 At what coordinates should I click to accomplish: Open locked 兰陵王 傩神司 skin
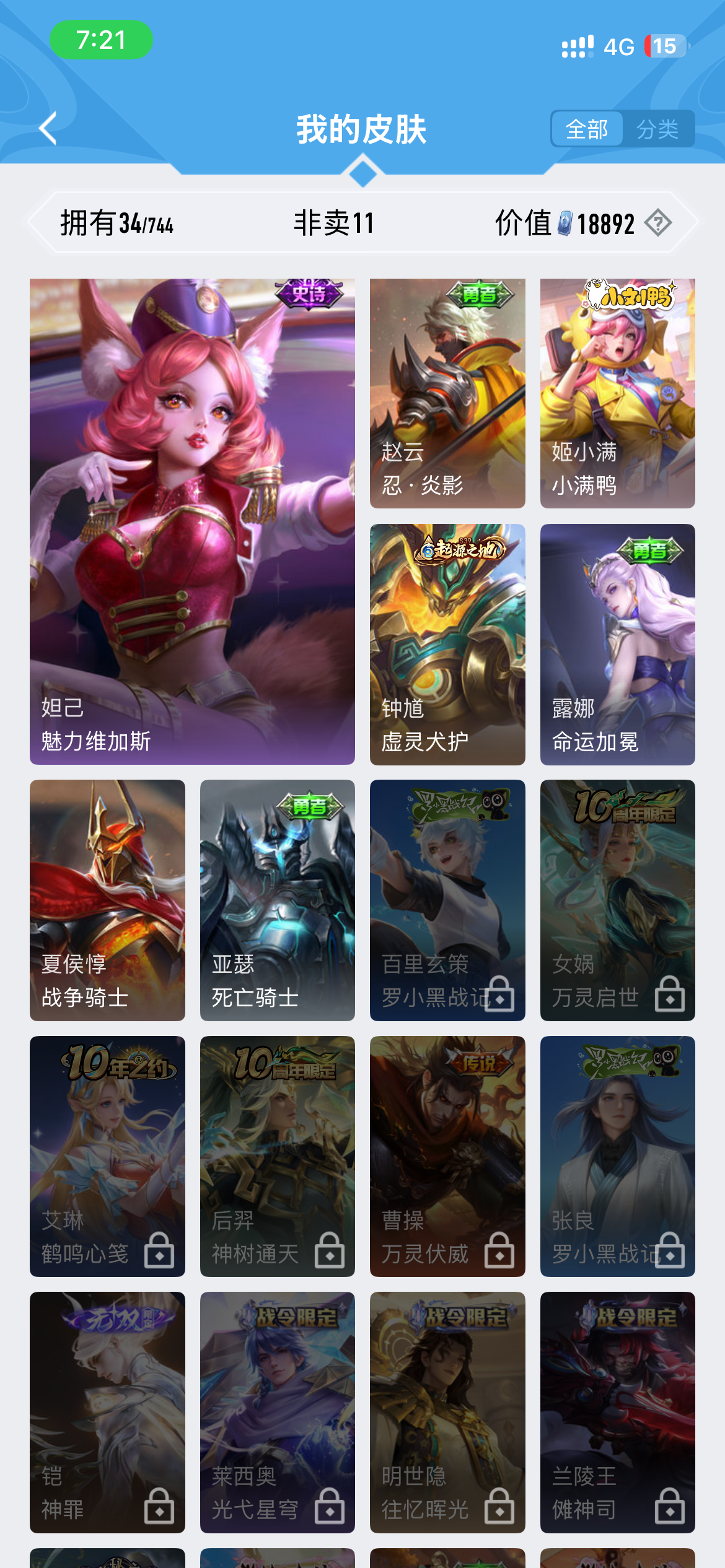click(x=617, y=1412)
